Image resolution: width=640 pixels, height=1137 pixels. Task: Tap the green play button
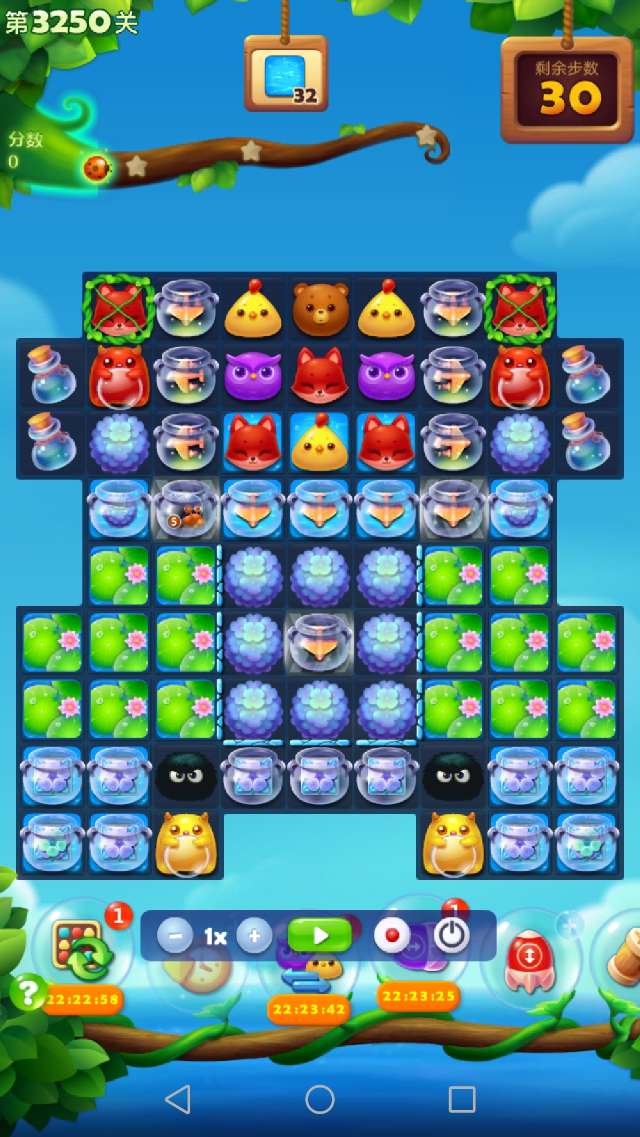pyautogui.click(x=320, y=936)
